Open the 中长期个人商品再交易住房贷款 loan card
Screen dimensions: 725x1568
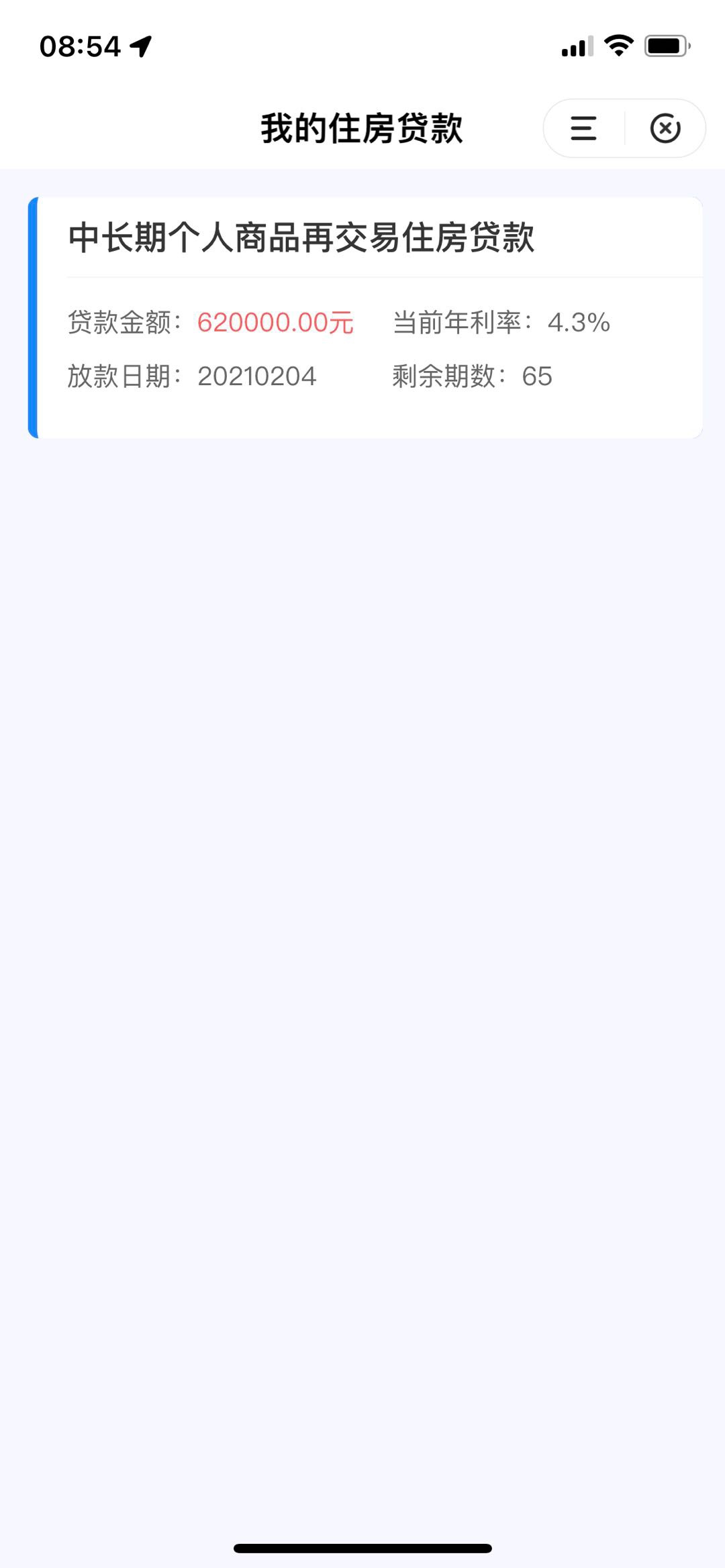pyautogui.click(x=365, y=317)
